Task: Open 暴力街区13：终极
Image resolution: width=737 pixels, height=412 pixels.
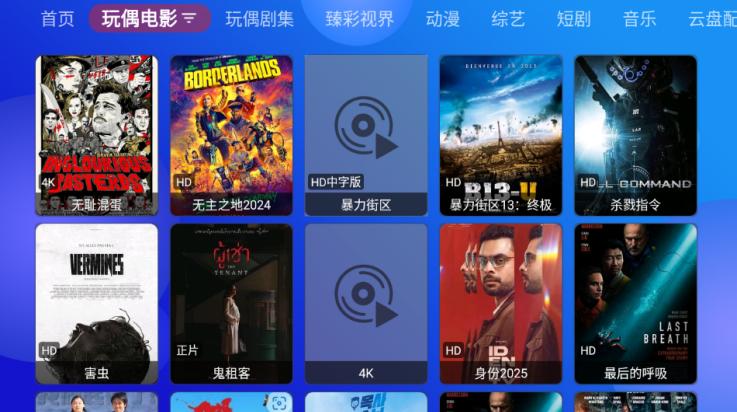Action: tap(501, 135)
